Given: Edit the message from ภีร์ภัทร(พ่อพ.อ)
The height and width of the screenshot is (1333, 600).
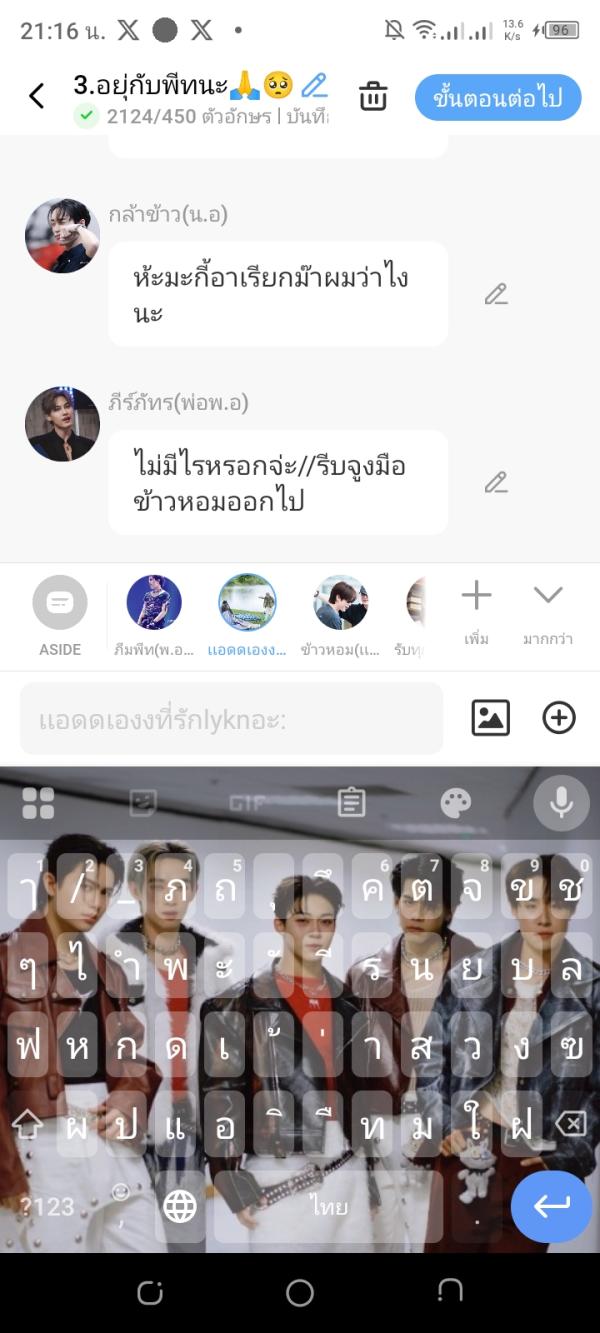Looking at the screenshot, I should tap(496, 483).
